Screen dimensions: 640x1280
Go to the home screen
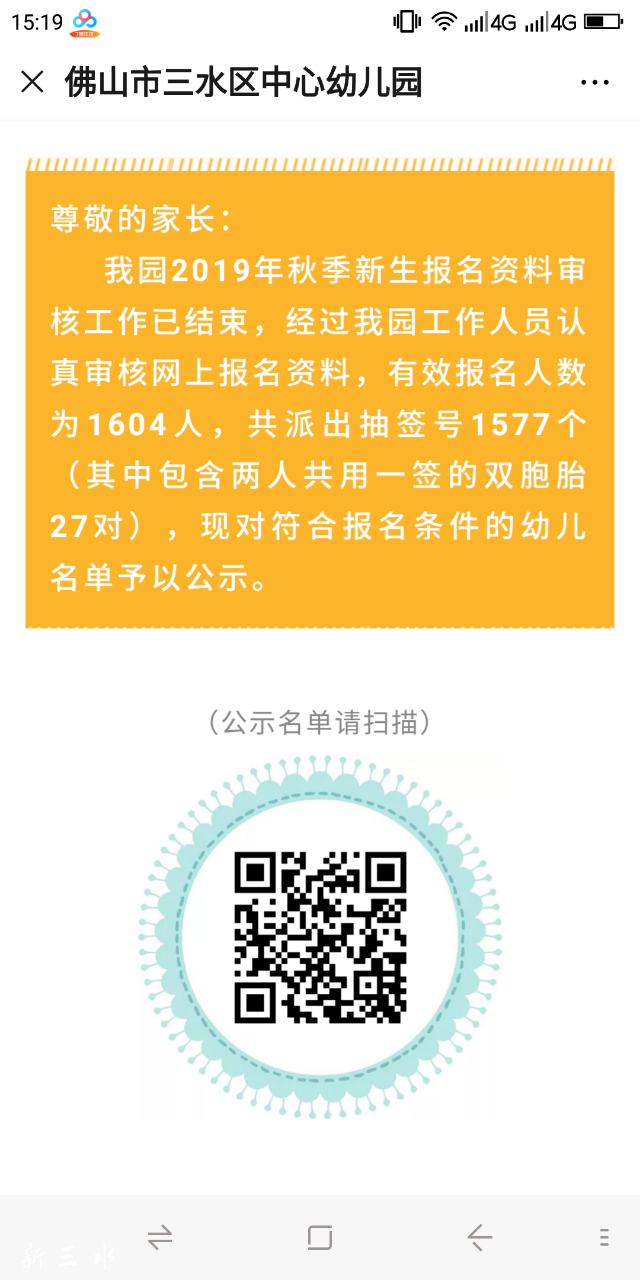(319, 1238)
